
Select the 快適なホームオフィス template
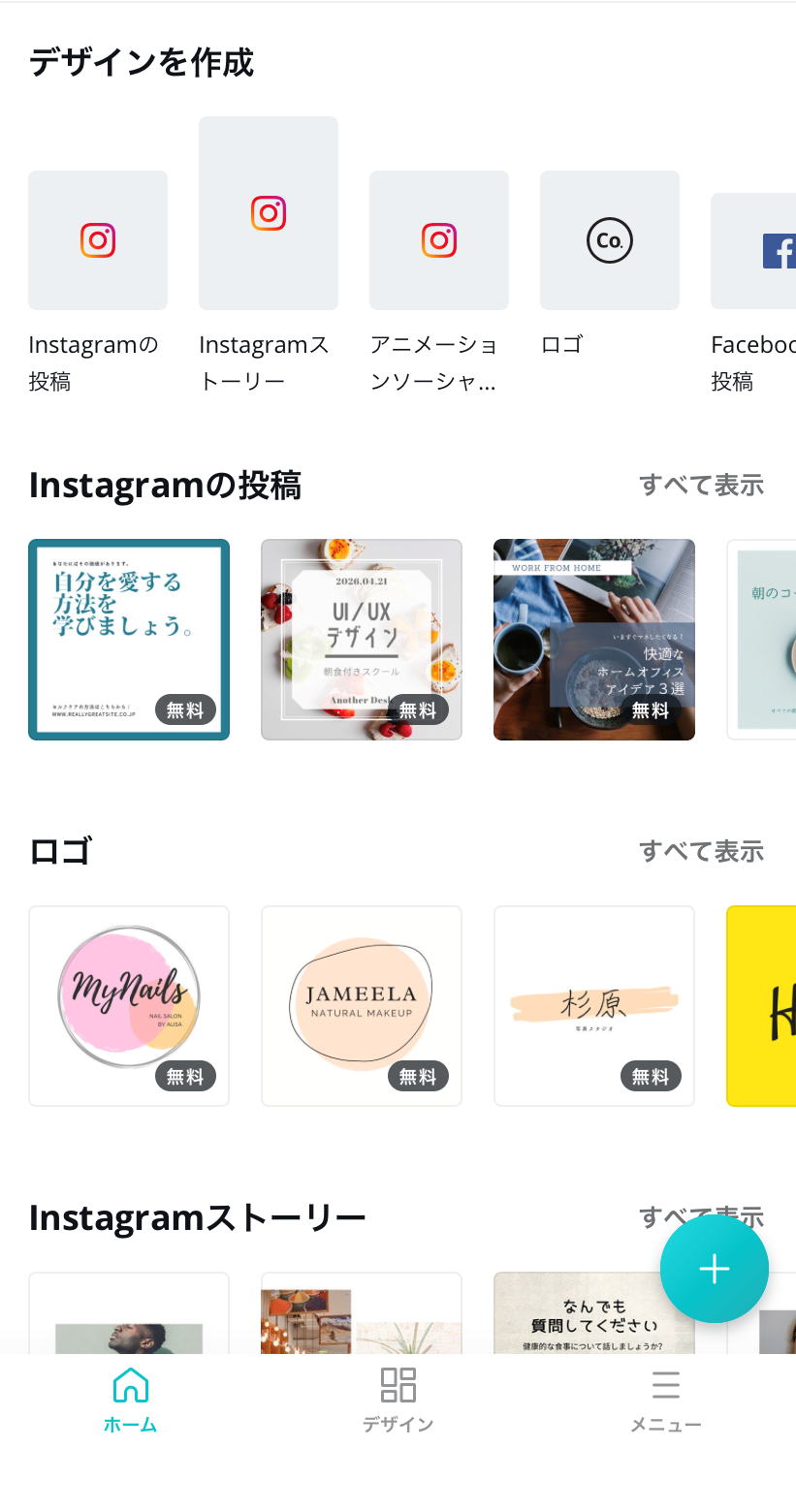(594, 640)
